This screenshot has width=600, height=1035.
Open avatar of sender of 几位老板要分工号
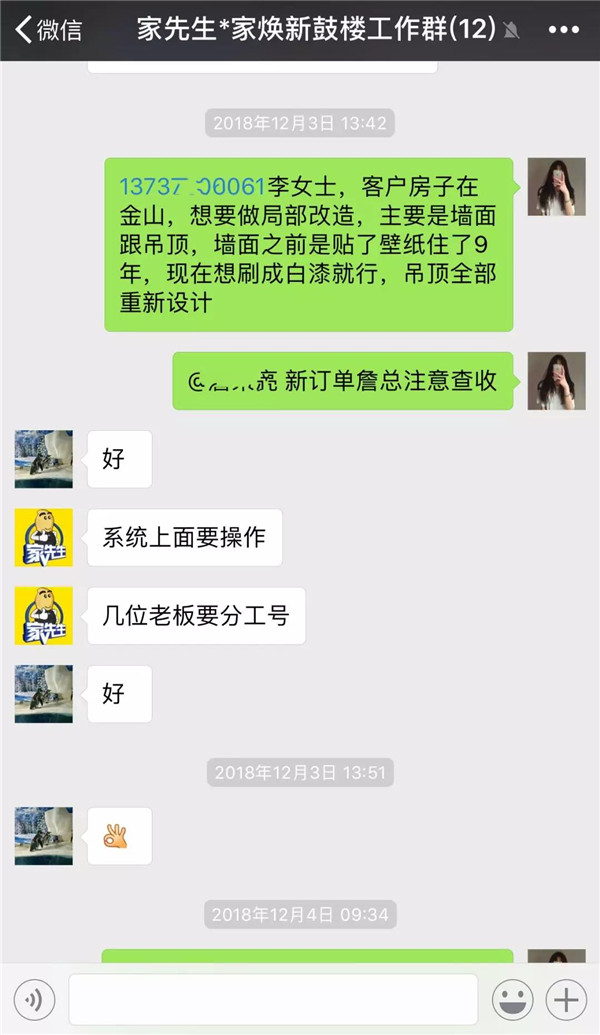click(x=43, y=616)
